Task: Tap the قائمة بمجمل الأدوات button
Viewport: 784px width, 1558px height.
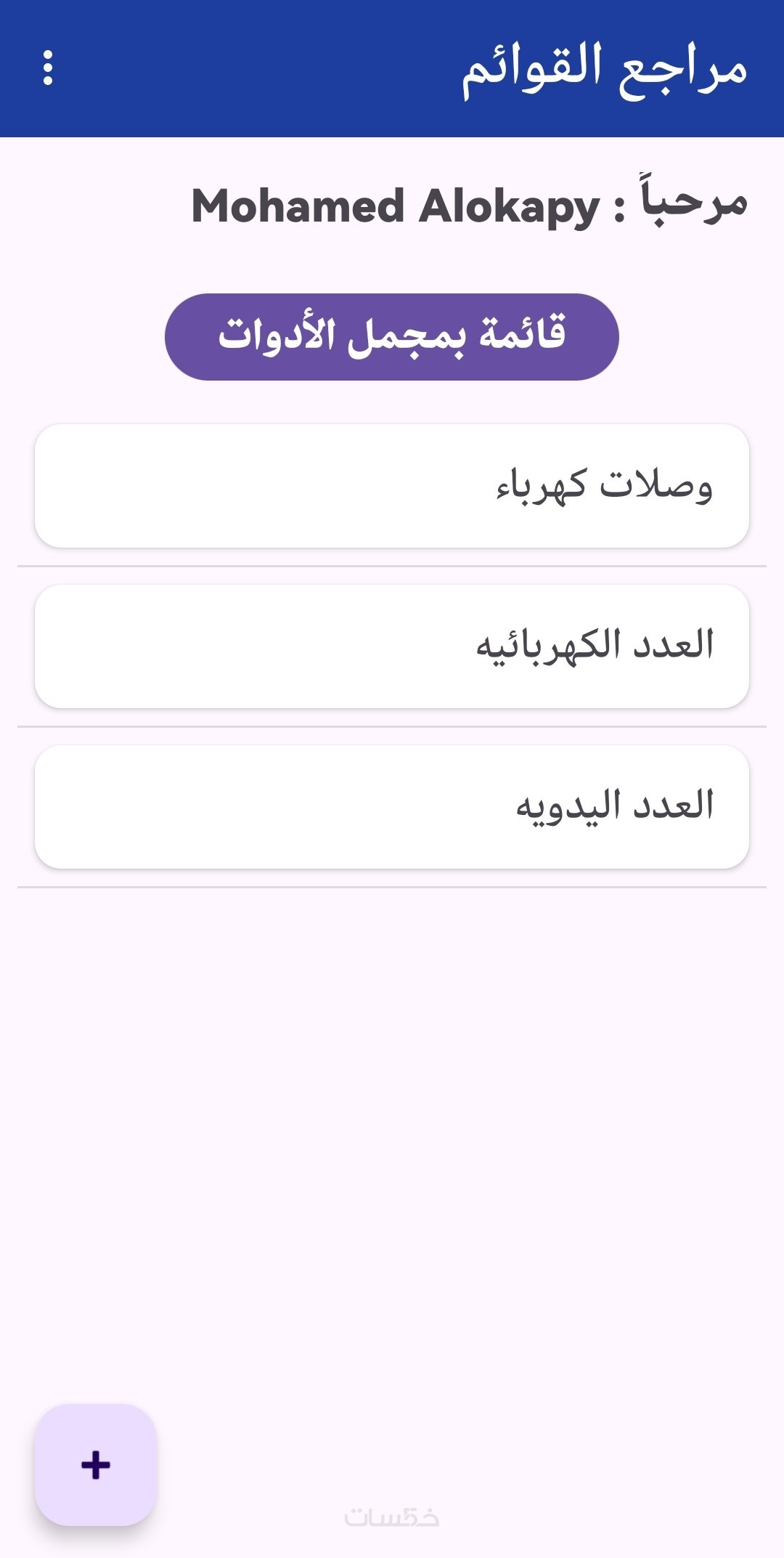Action: tap(391, 336)
